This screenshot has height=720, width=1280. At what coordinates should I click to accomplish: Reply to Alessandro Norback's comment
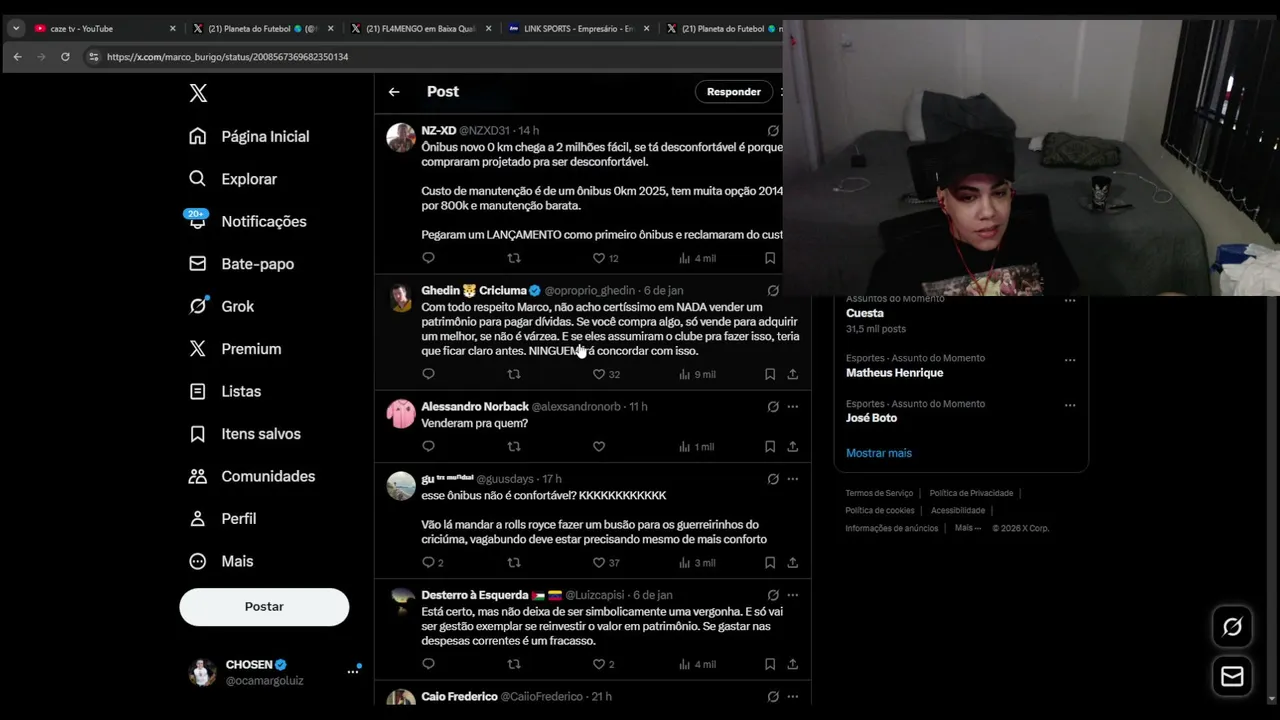click(x=429, y=447)
